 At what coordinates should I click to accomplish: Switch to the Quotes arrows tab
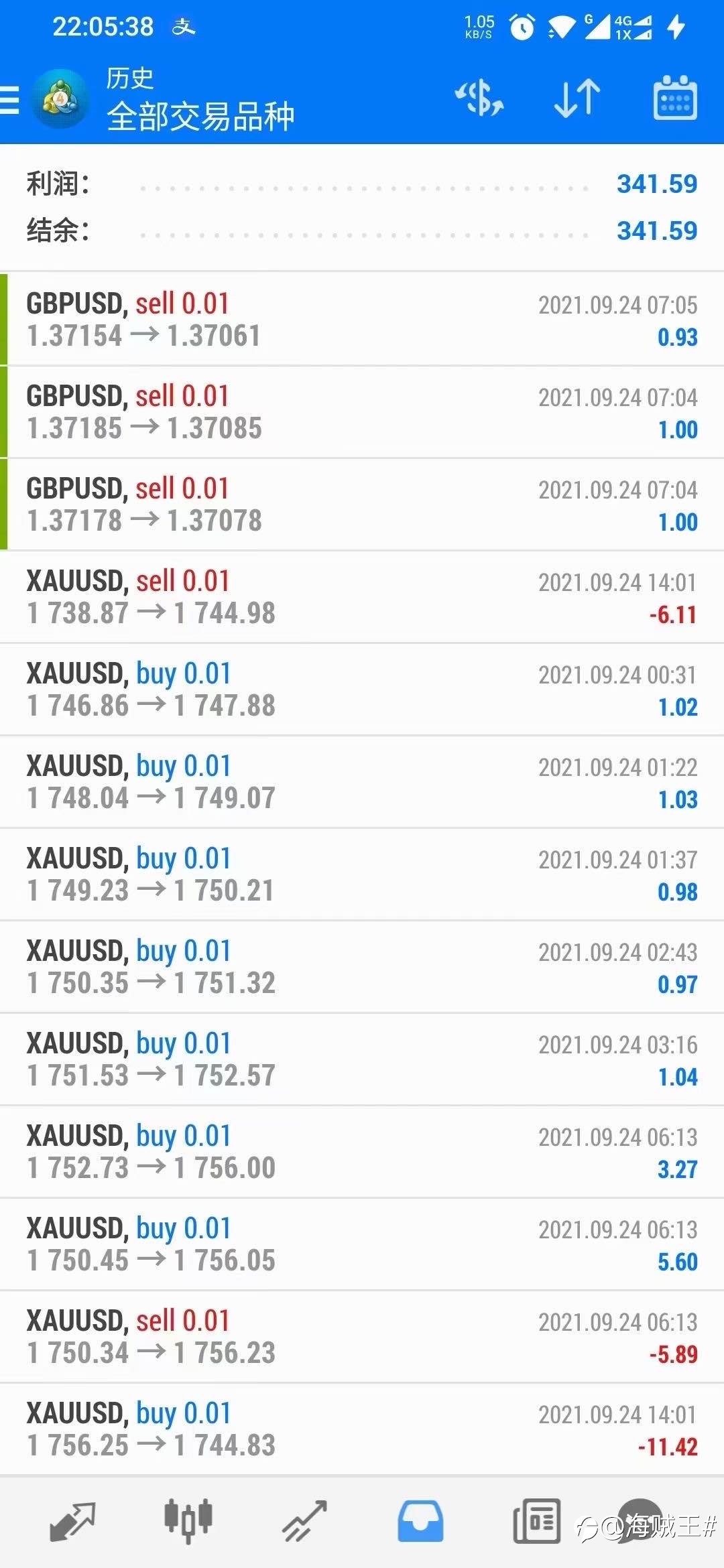tap(72, 1521)
